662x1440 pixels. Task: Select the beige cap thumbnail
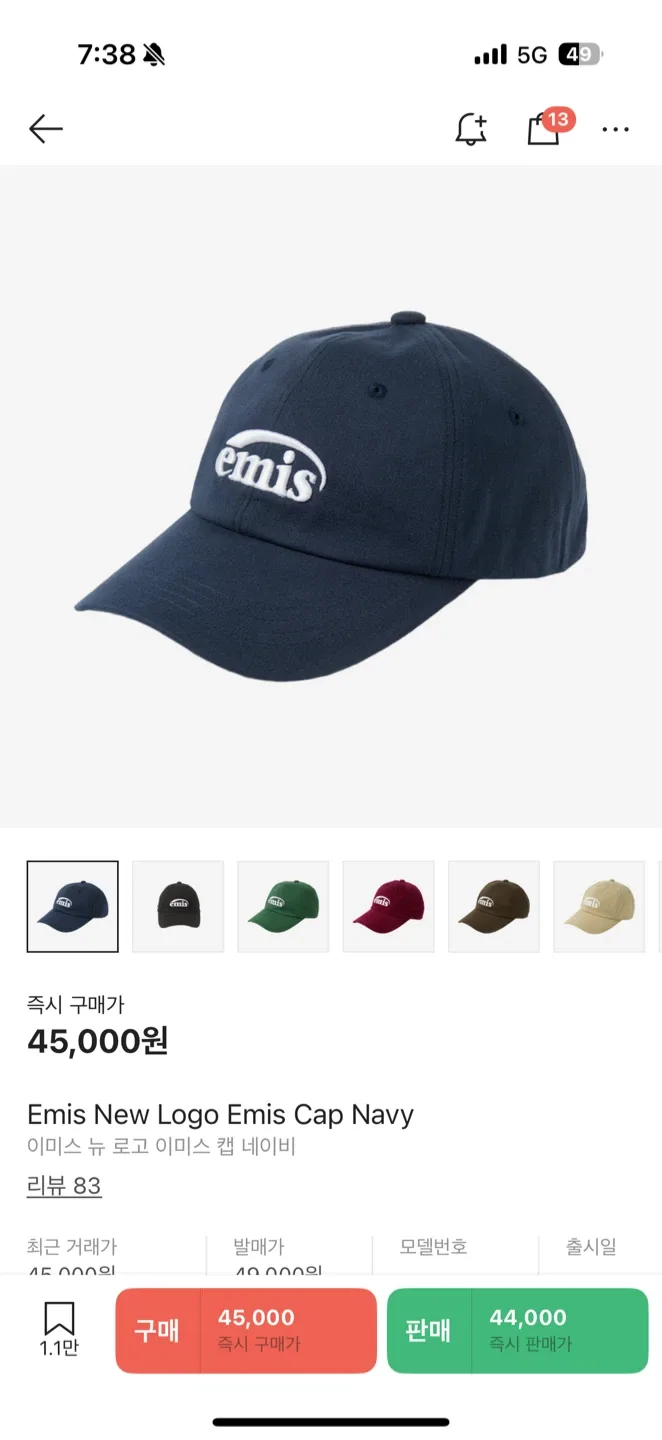pos(599,906)
